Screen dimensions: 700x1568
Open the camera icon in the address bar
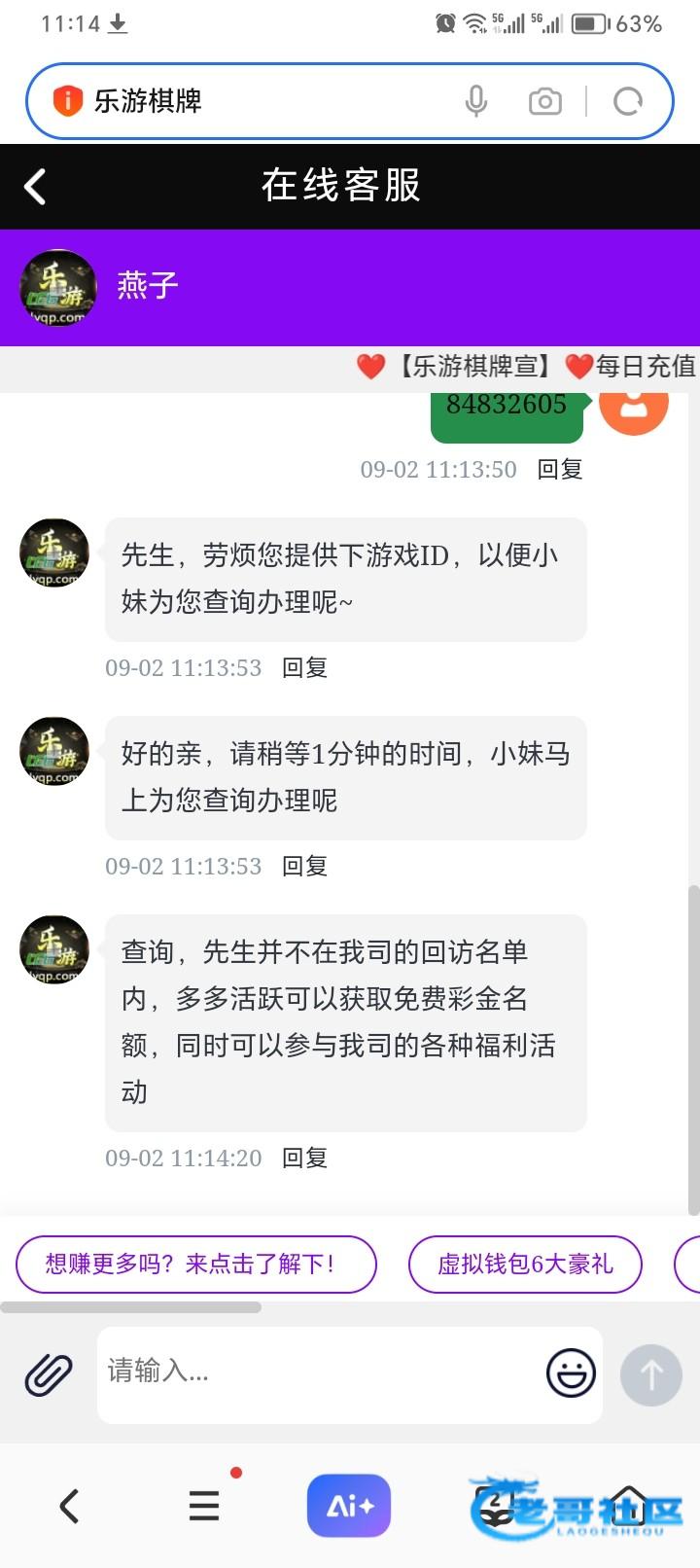(545, 101)
